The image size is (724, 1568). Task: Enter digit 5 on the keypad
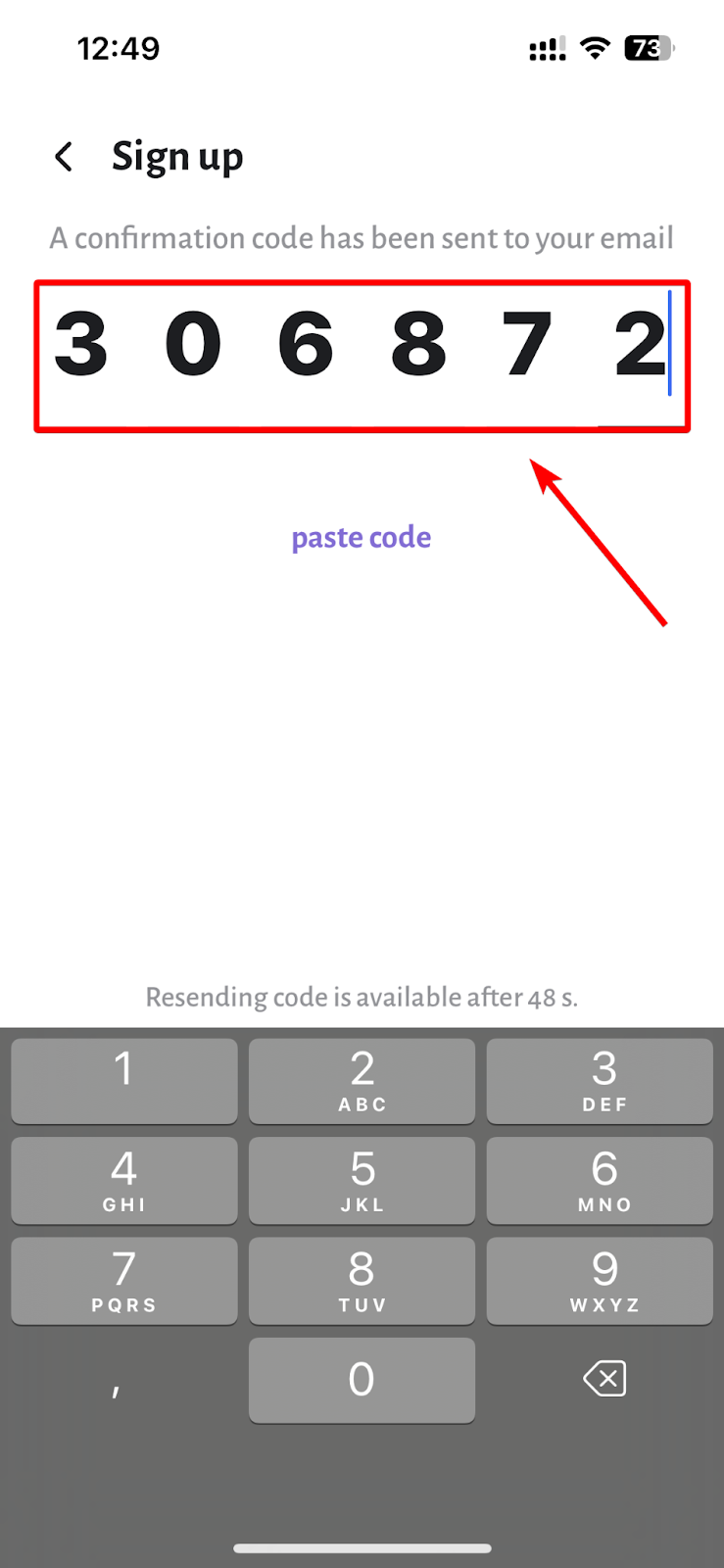pyautogui.click(x=362, y=1180)
